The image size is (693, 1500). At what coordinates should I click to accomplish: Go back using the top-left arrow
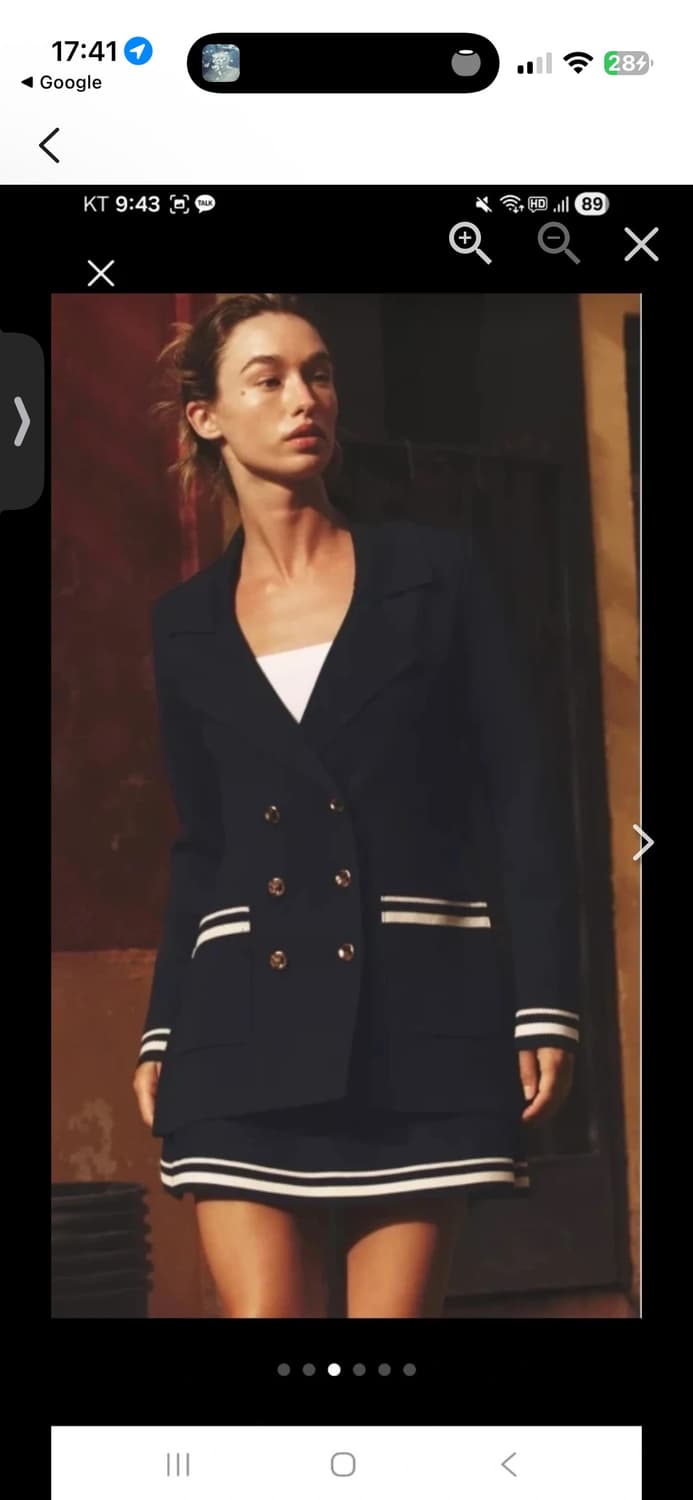coord(49,145)
